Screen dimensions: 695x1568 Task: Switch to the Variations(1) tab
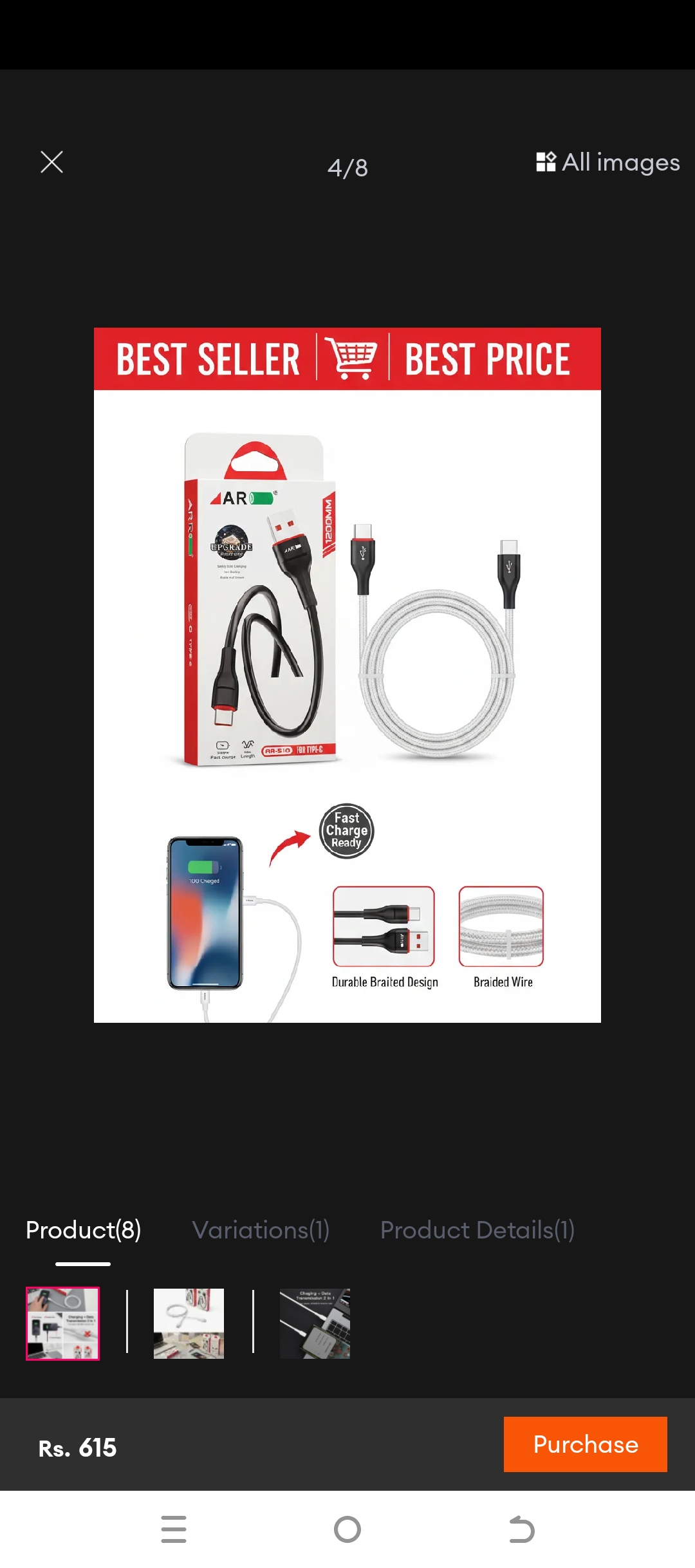tap(261, 1230)
